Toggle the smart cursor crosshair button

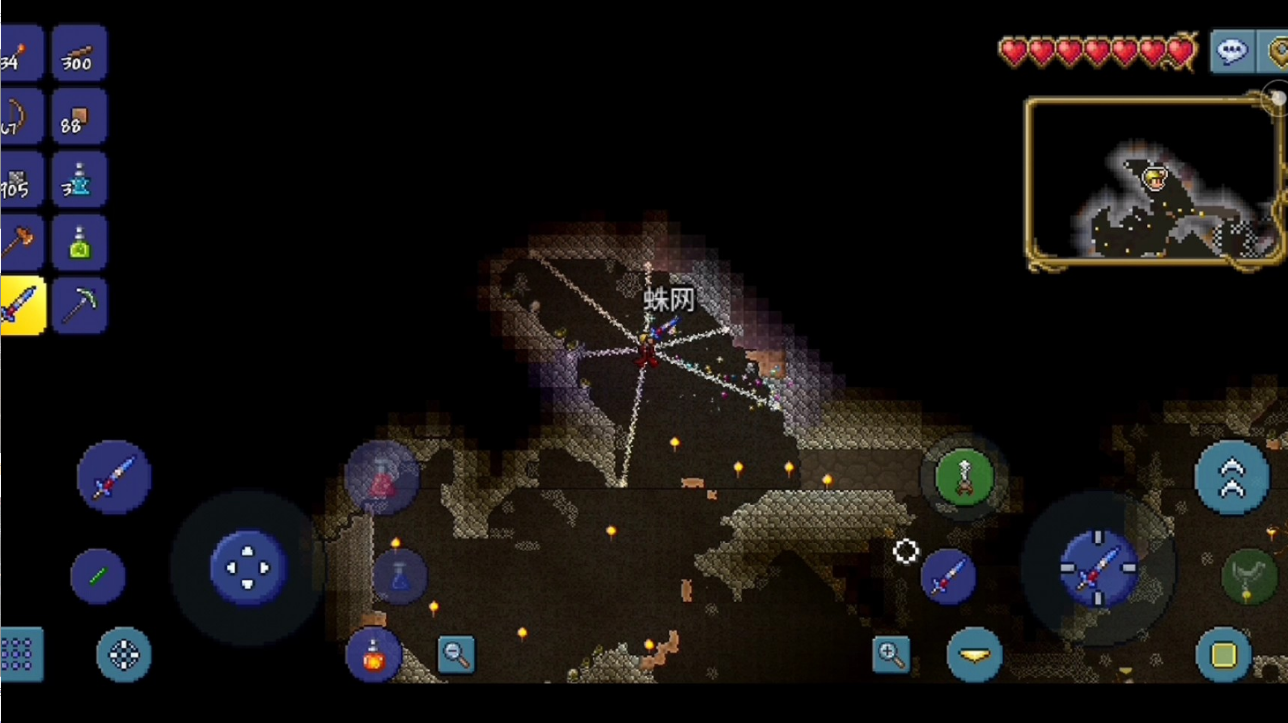coord(124,655)
